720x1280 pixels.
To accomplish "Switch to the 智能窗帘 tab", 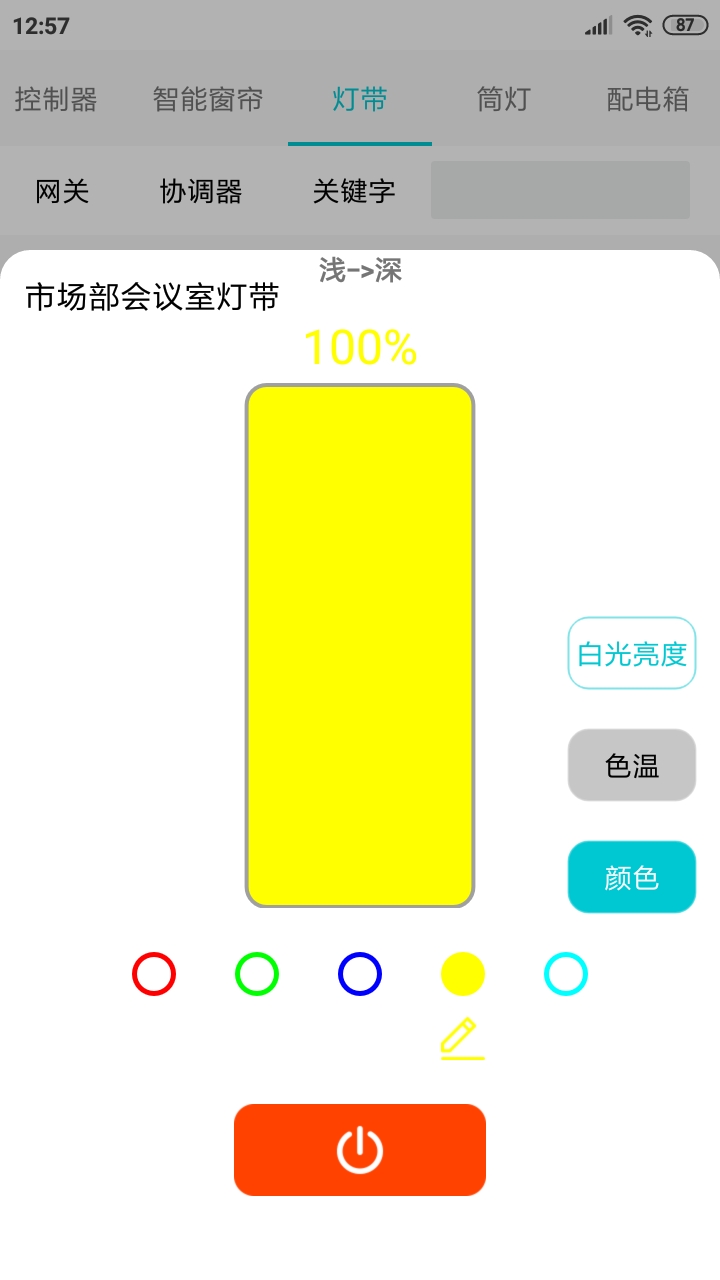I will [x=208, y=100].
